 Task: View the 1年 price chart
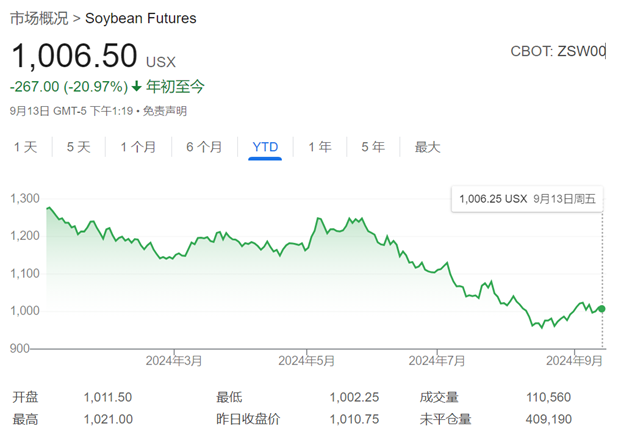tap(320, 147)
